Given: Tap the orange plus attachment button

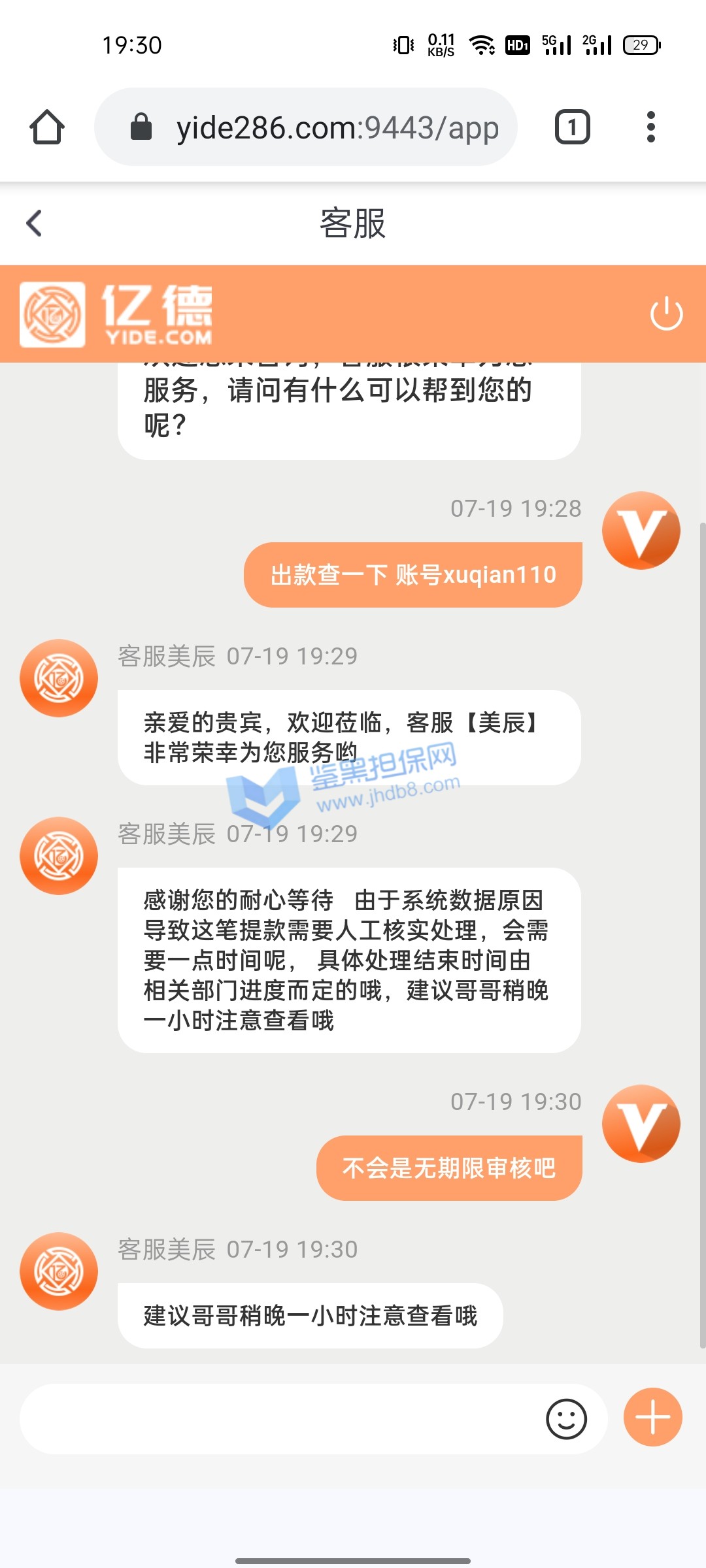Looking at the screenshot, I should tap(652, 1417).
